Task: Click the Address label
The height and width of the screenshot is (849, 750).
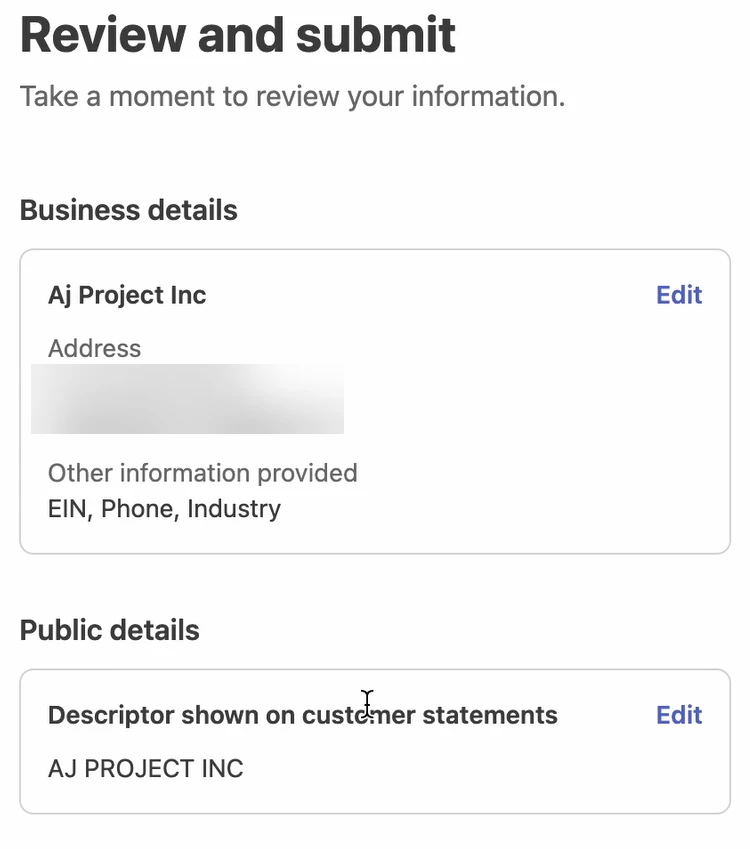Action: 94,348
